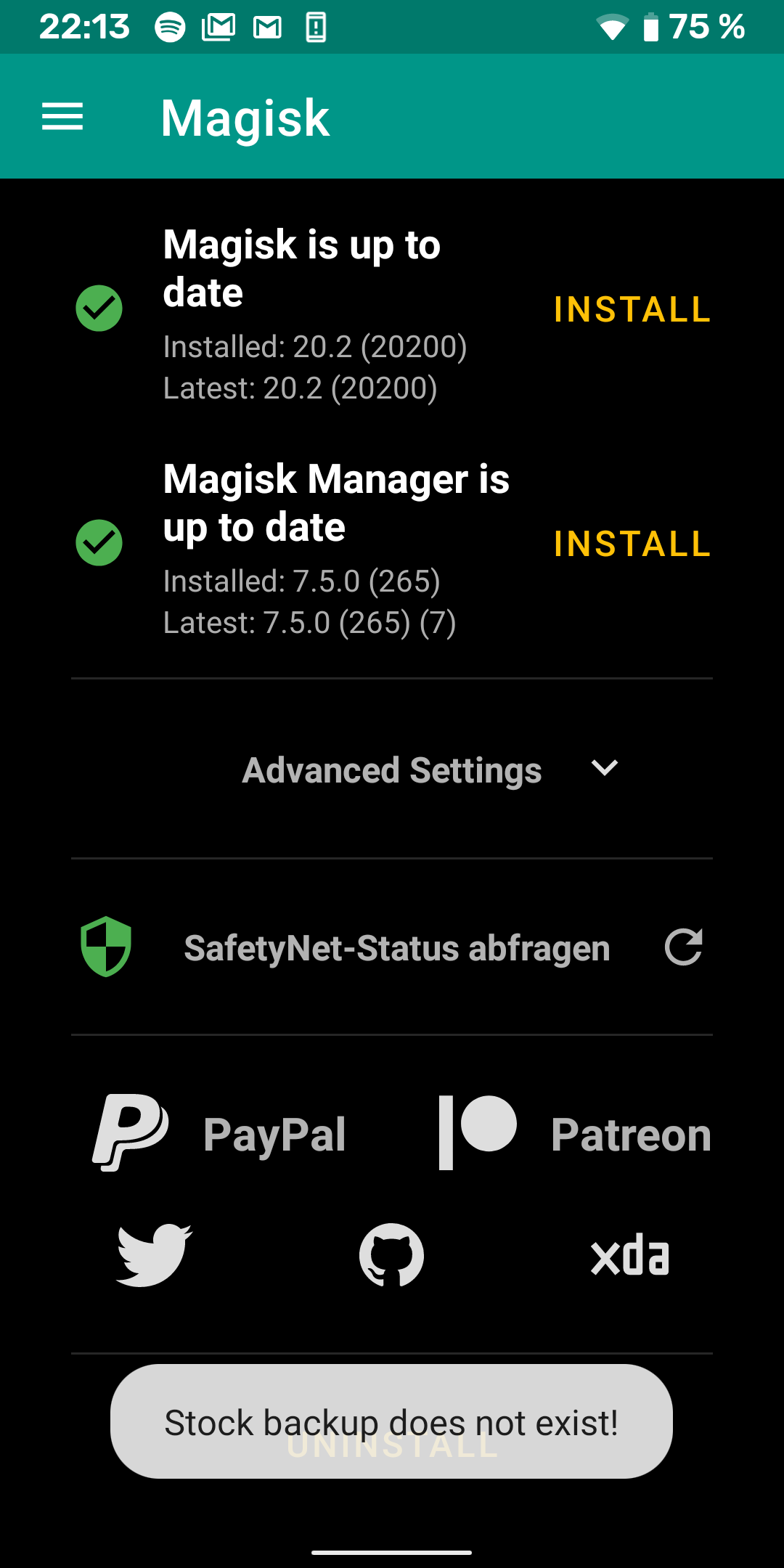Dismiss the Stock backup toast message
This screenshot has width=784, height=1568.
point(391,1421)
